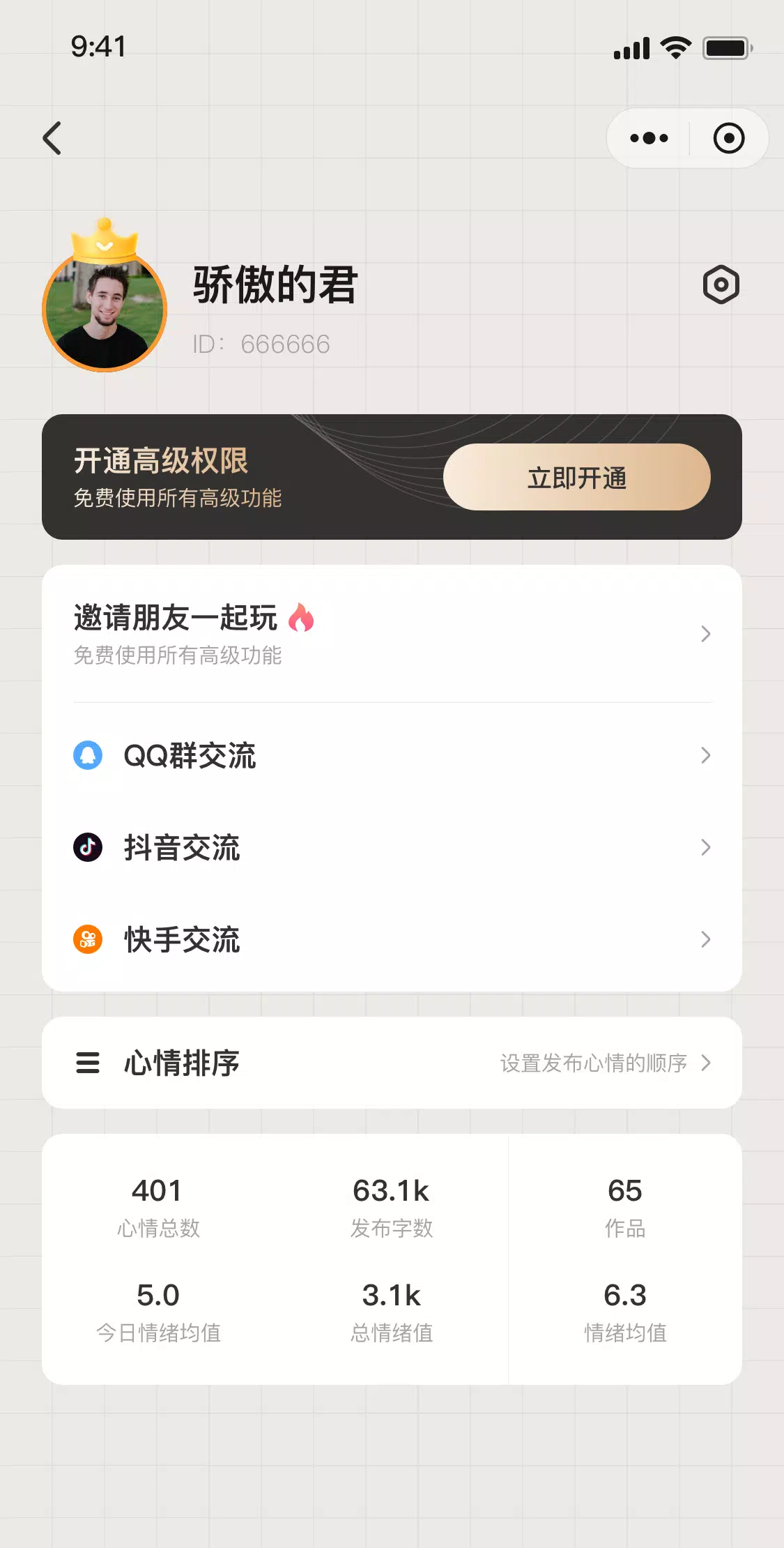Image resolution: width=784 pixels, height=1548 pixels.
Task: Tap the ID 666666 text
Action: (x=261, y=344)
